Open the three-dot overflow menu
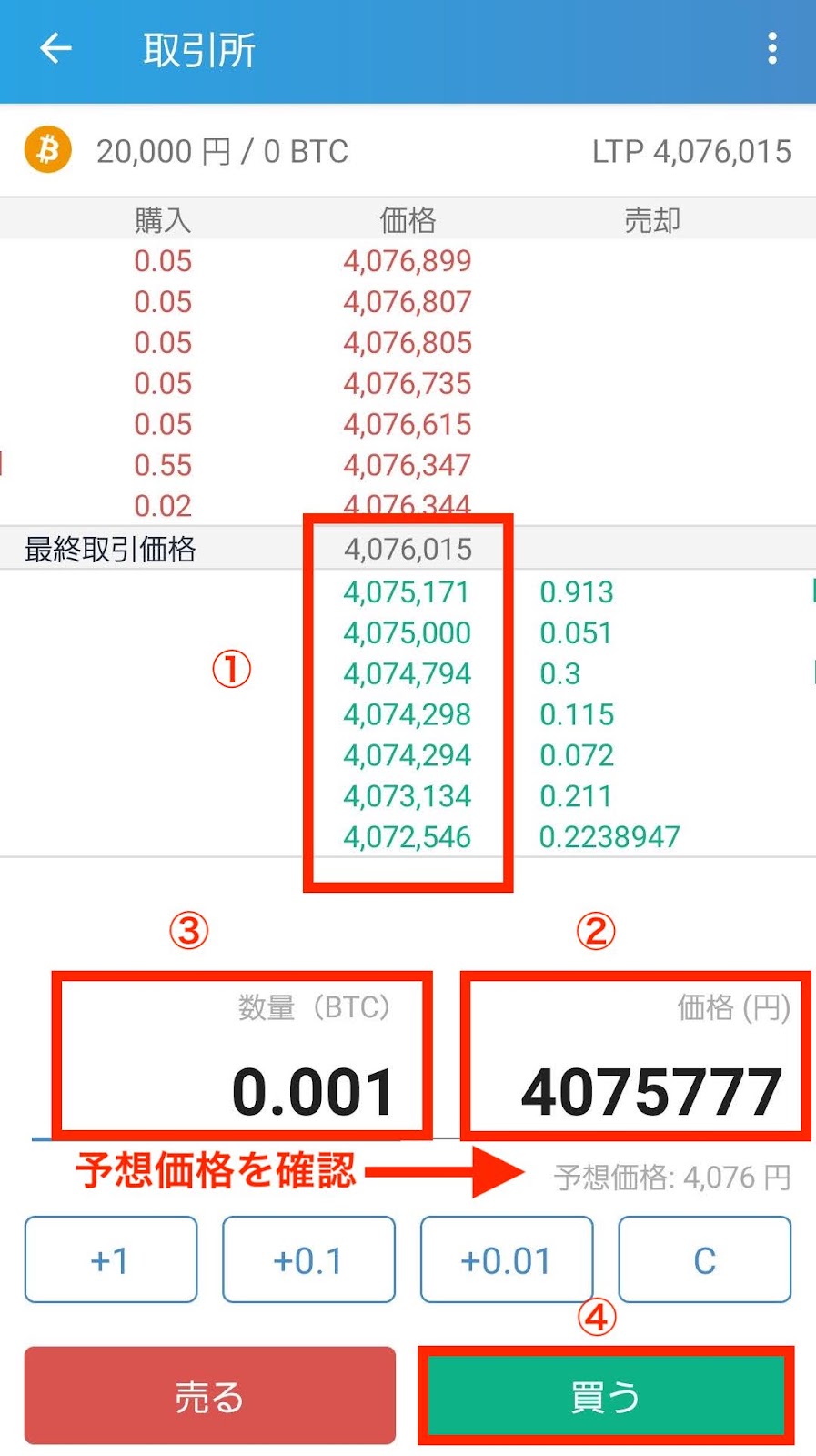Screen dimensions: 816x1456 pyautogui.click(x=771, y=48)
